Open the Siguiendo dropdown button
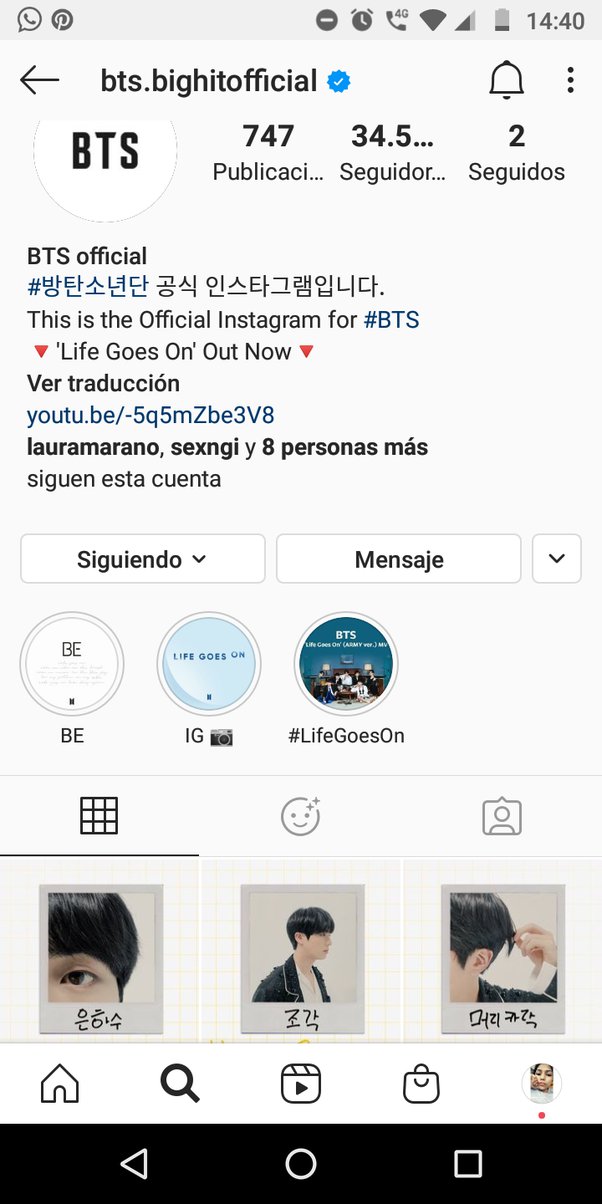 142,559
